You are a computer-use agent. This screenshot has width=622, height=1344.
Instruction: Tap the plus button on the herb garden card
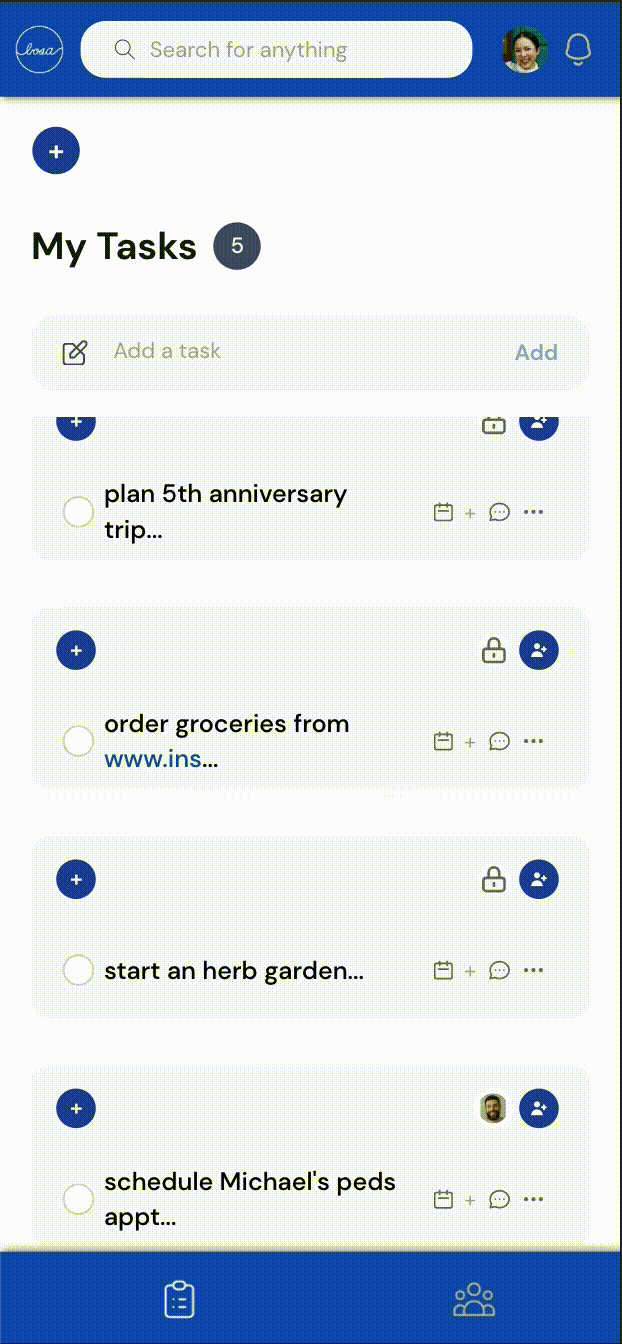[76, 880]
